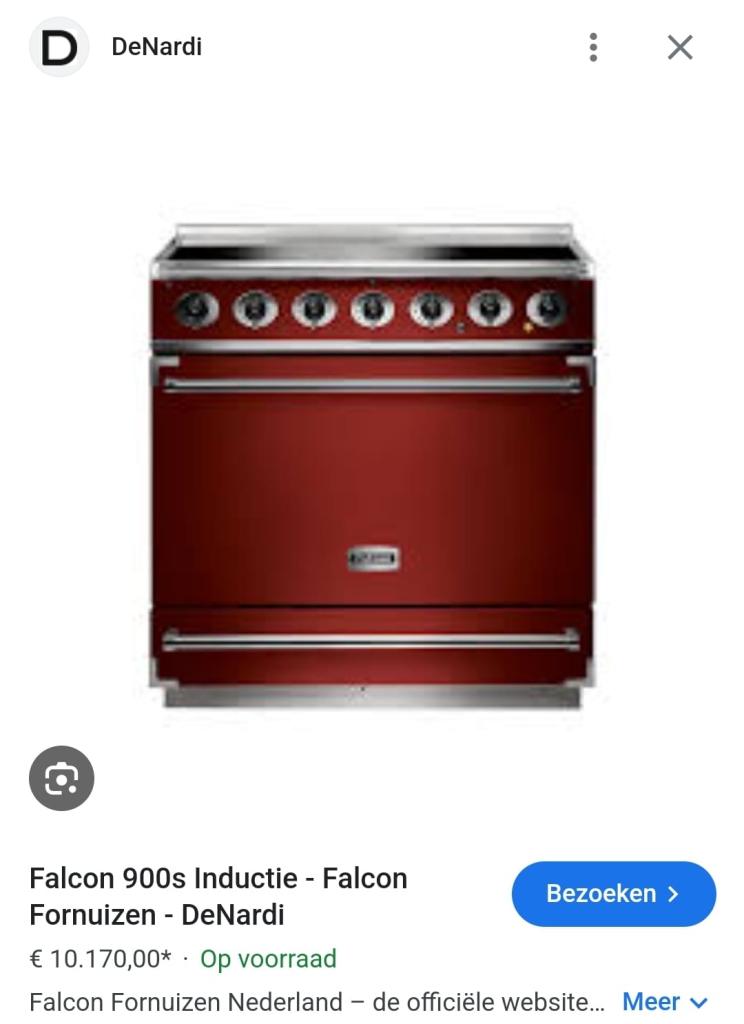Click the oven door handle in the image

click(x=375, y=380)
